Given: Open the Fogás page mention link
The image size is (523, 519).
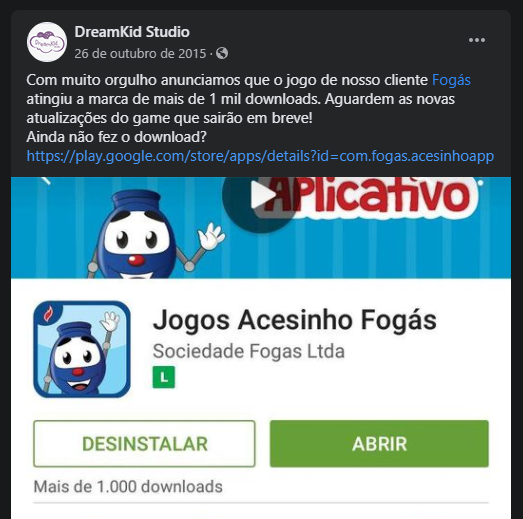Looking at the screenshot, I should [451, 80].
